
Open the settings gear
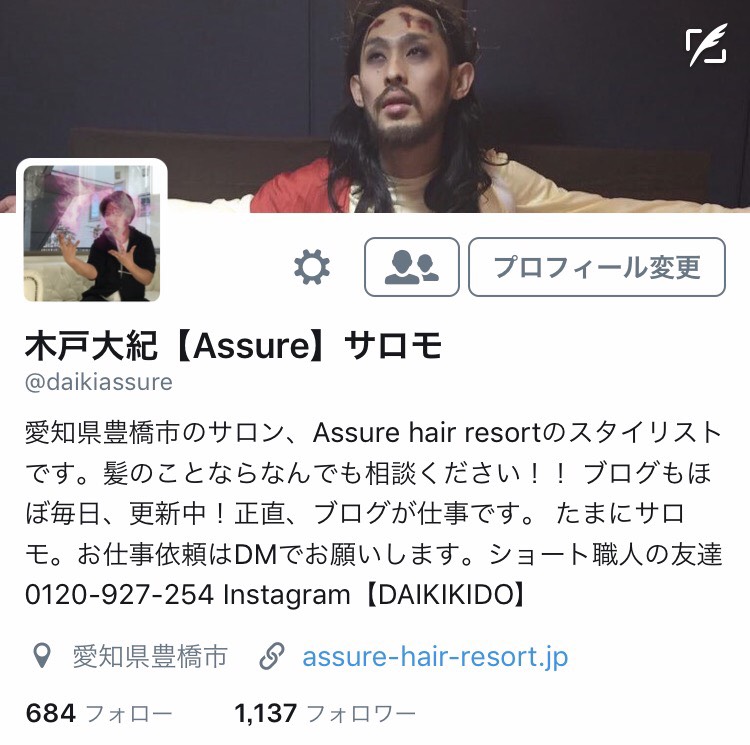pyautogui.click(x=312, y=267)
